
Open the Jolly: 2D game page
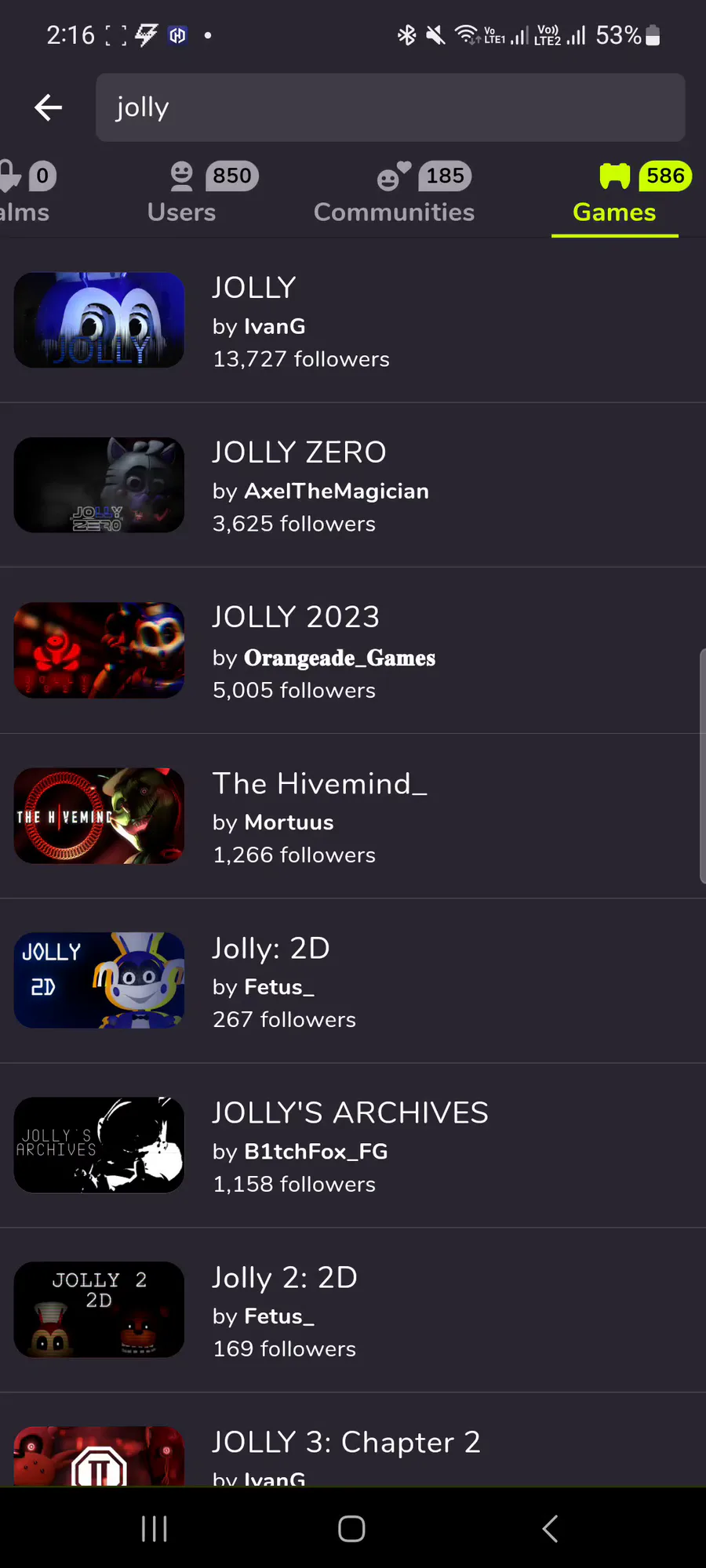pyautogui.click(x=353, y=981)
